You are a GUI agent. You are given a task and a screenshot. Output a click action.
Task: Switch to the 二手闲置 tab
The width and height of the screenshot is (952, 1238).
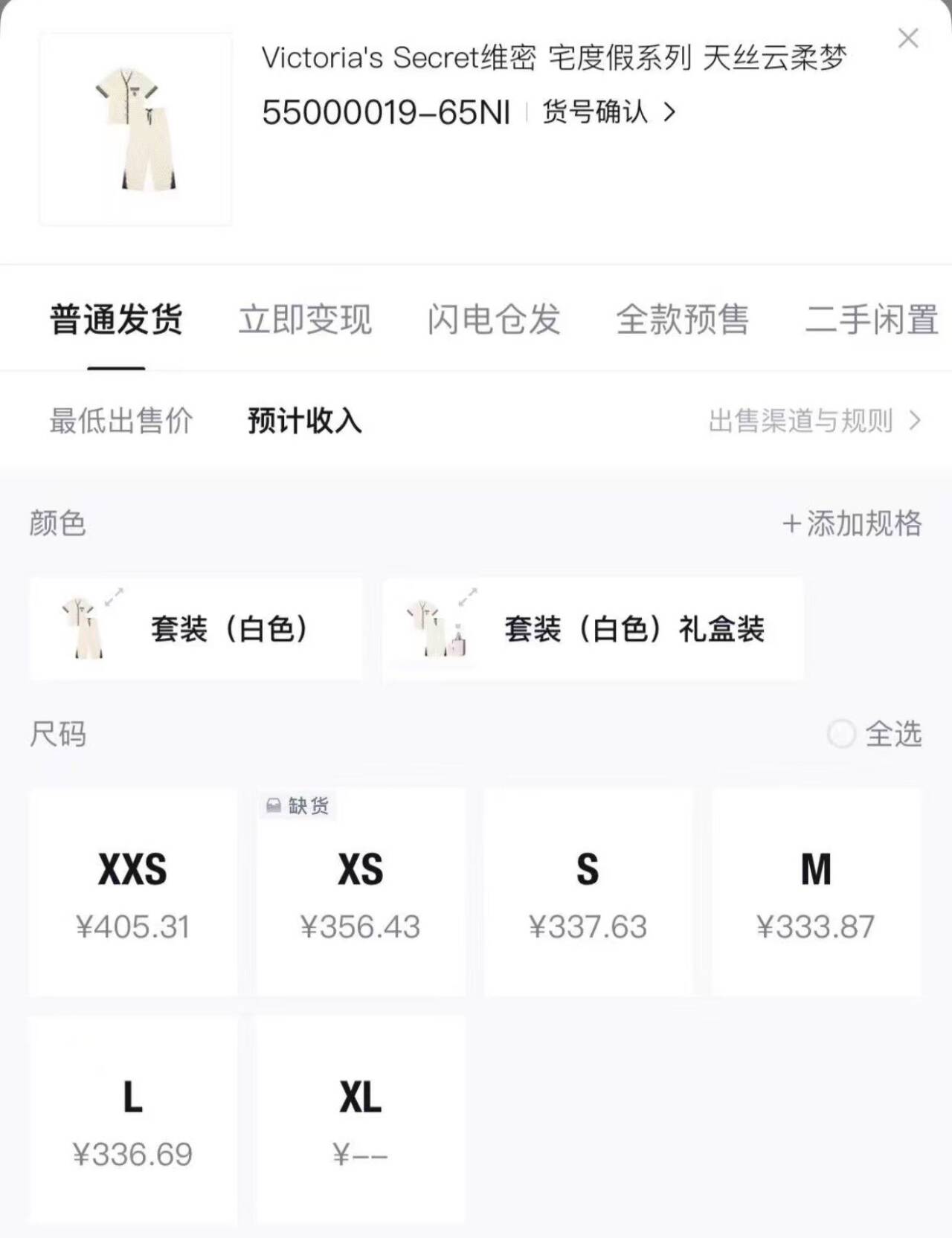[x=871, y=320]
